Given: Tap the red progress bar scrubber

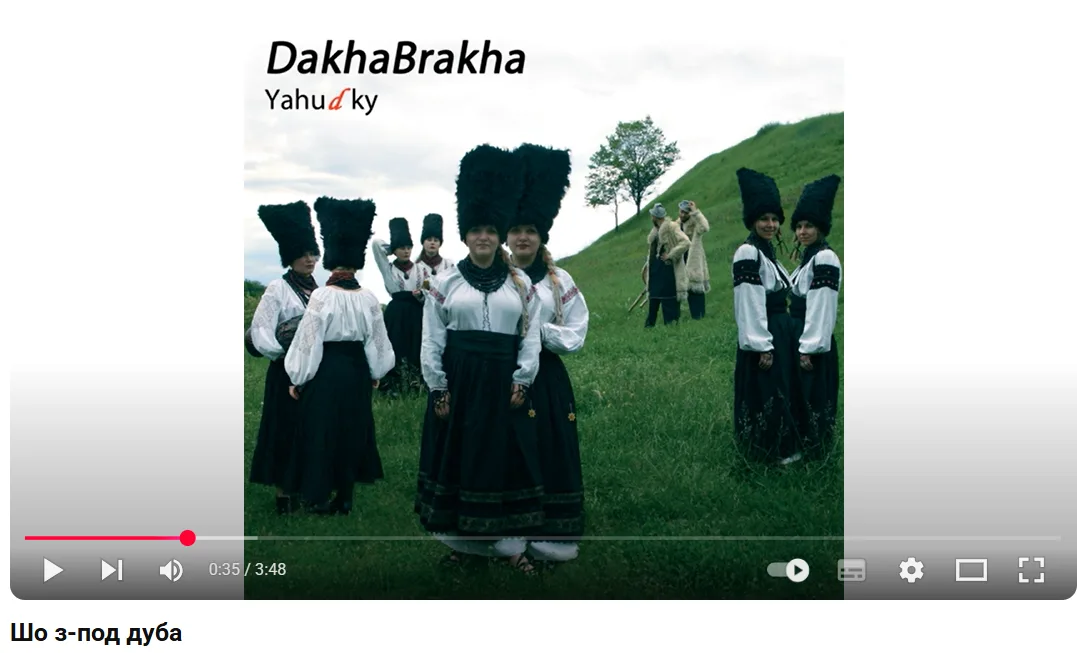Looking at the screenshot, I should pos(188,538).
